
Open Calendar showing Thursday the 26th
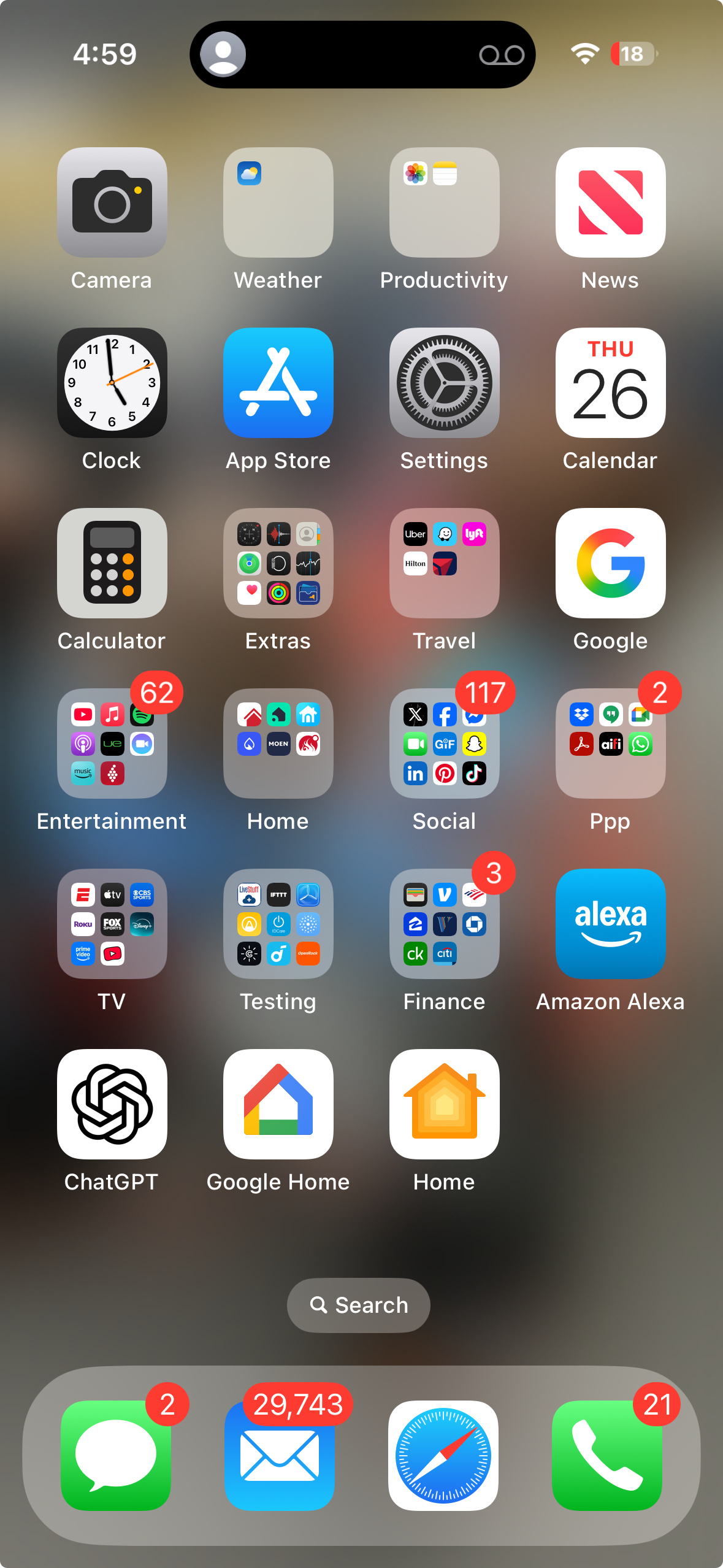[610, 383]
